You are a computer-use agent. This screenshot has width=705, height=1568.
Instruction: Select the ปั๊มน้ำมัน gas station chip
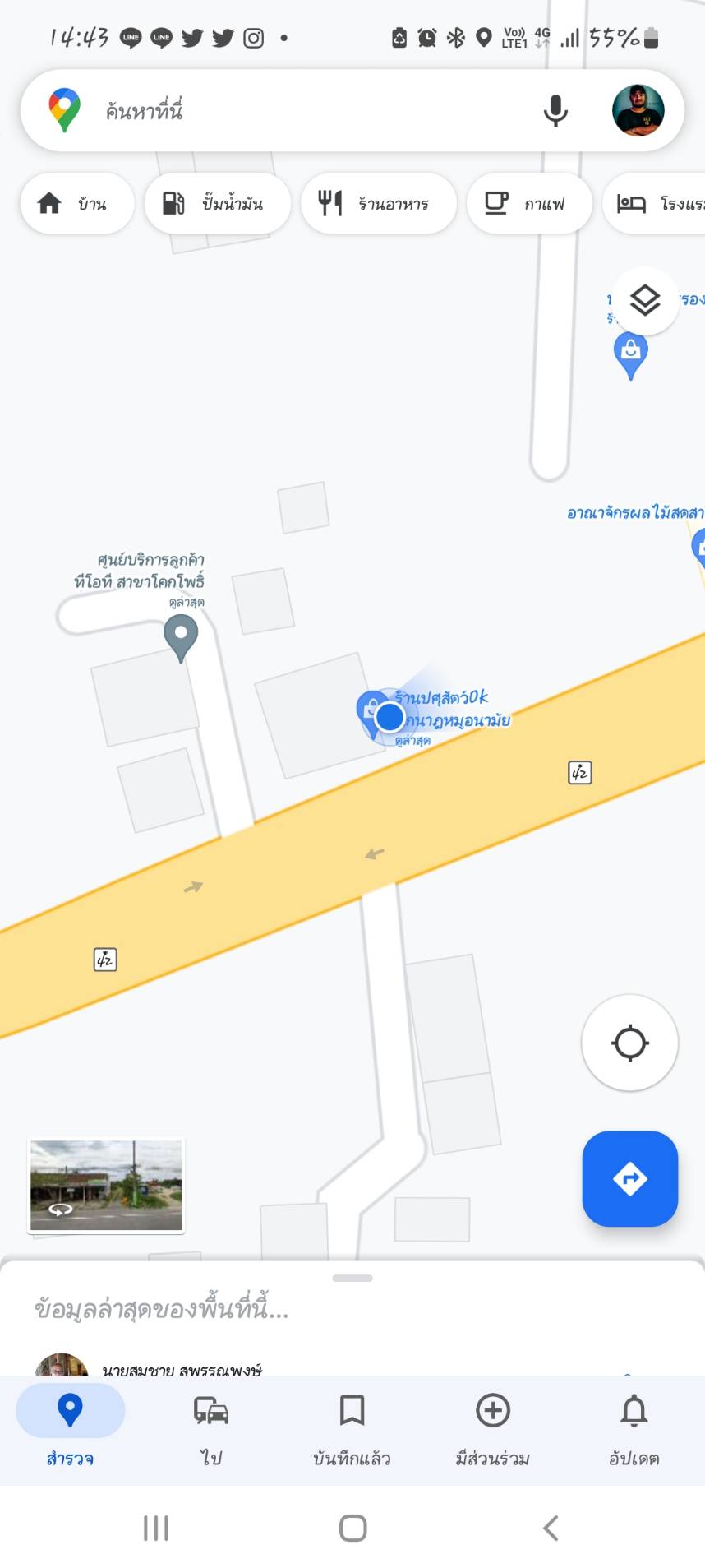217,203
